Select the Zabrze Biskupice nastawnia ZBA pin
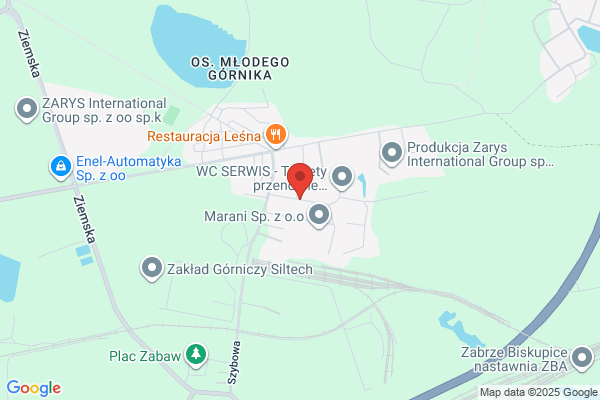The height and width of the screenshot is (400, 600). pos(582,358)
